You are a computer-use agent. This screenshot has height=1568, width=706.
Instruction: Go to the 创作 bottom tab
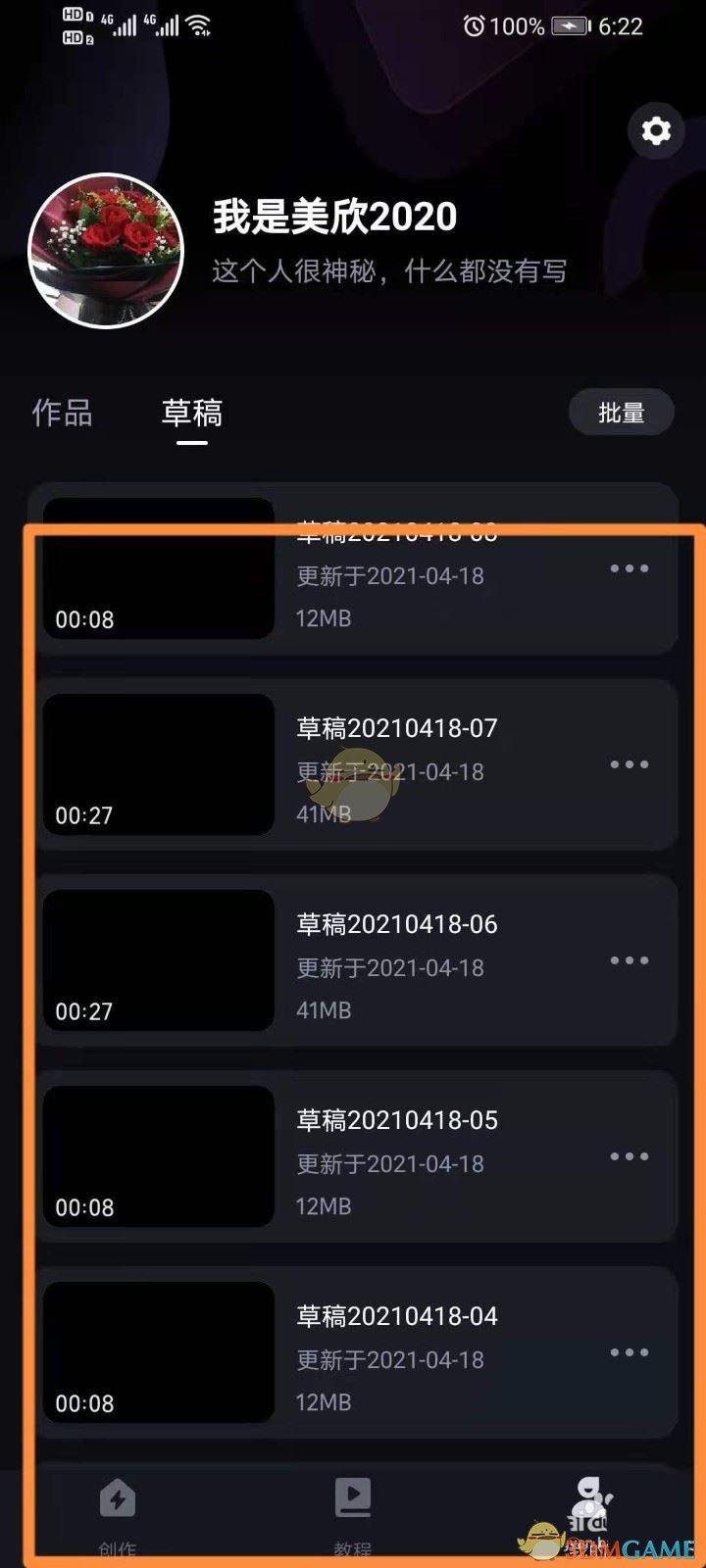click(118, 1514)
